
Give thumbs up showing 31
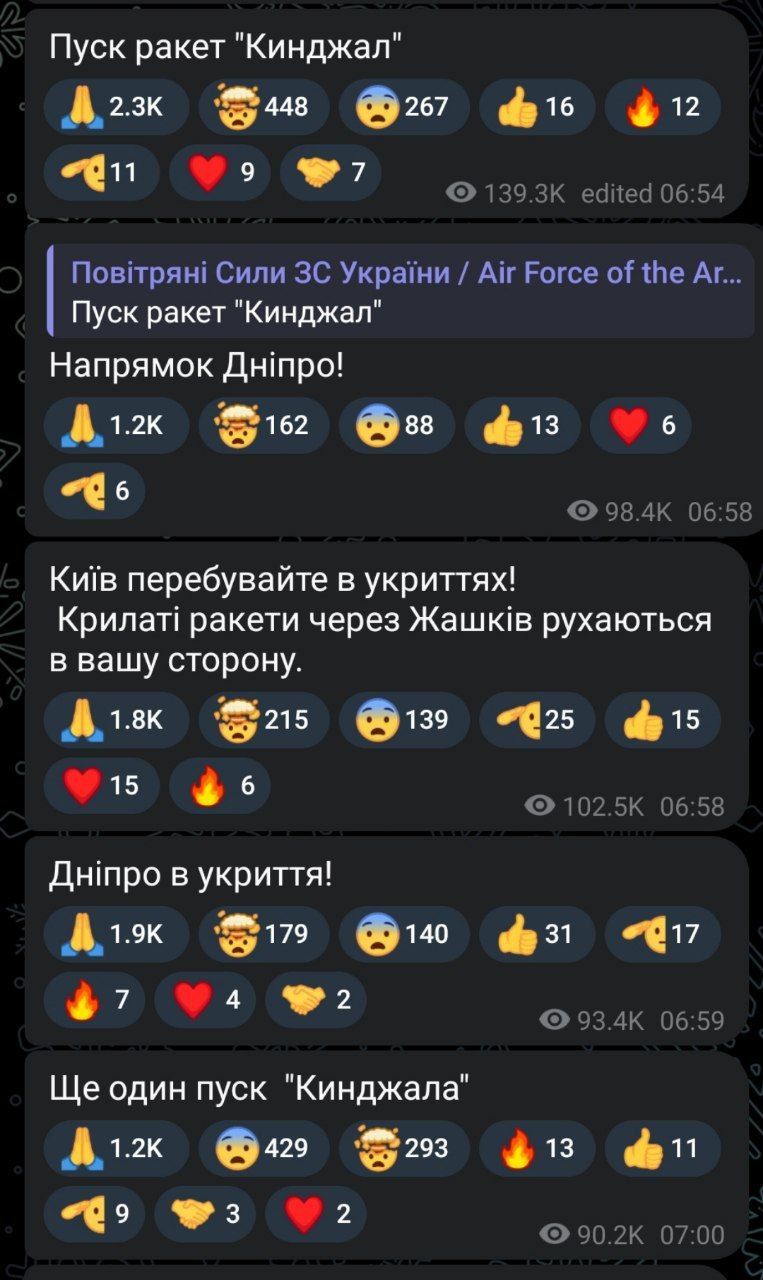(537, 934)
